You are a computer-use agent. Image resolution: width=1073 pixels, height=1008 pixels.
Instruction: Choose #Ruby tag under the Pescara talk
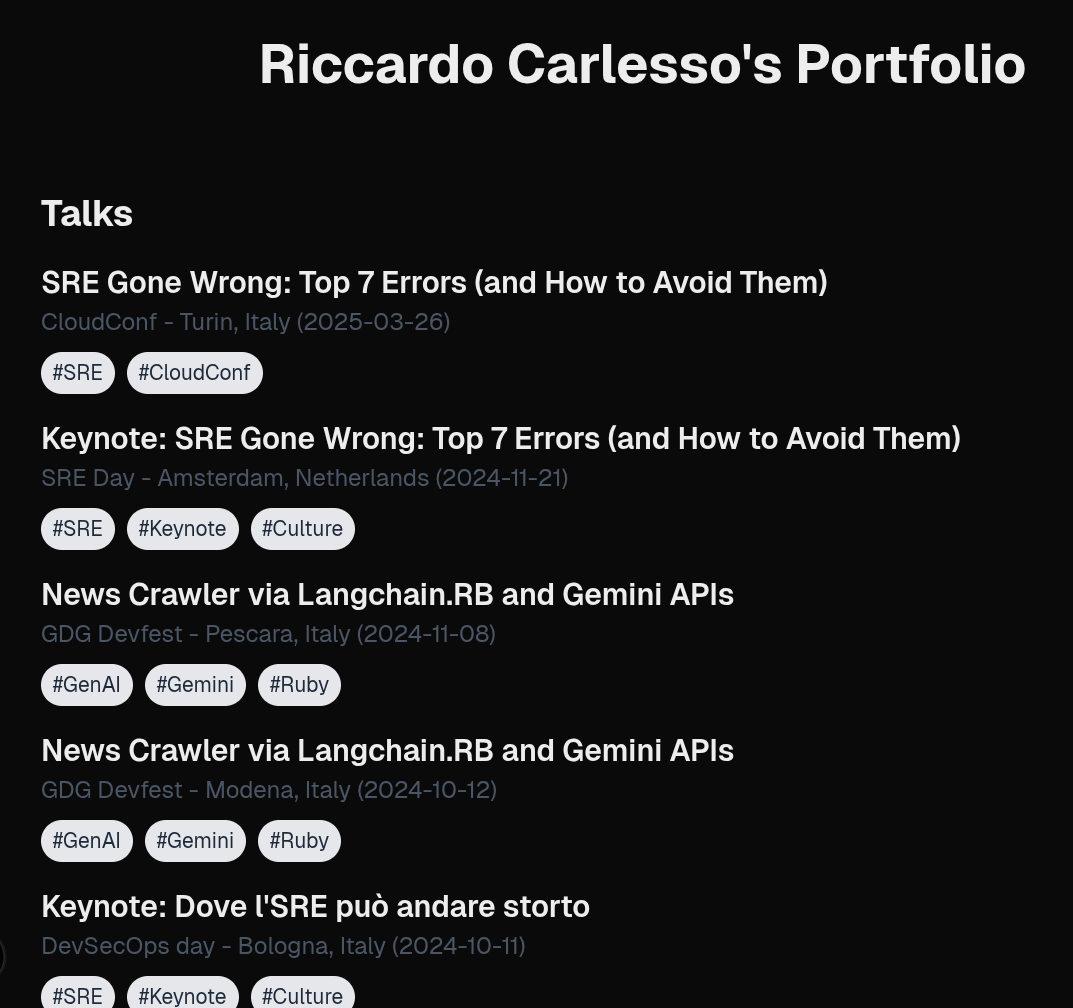click(299, 685)
